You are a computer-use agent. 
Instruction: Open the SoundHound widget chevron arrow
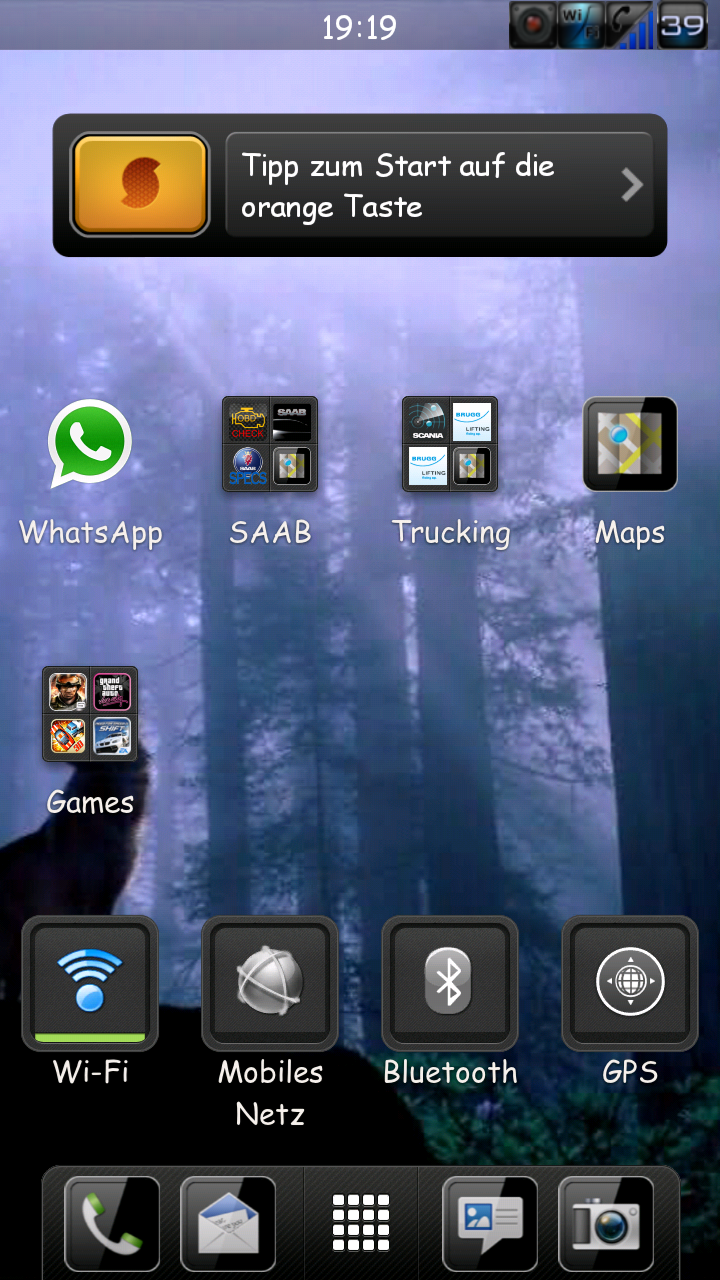(x=631, y=185)
